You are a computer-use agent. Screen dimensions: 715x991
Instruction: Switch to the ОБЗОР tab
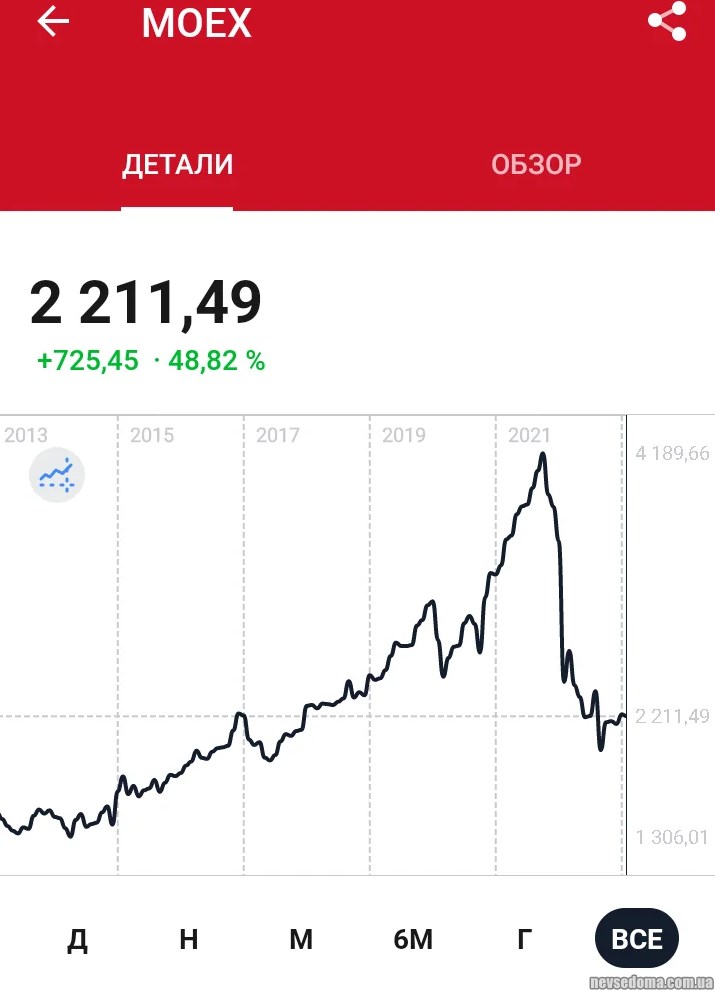coord(536,165)
